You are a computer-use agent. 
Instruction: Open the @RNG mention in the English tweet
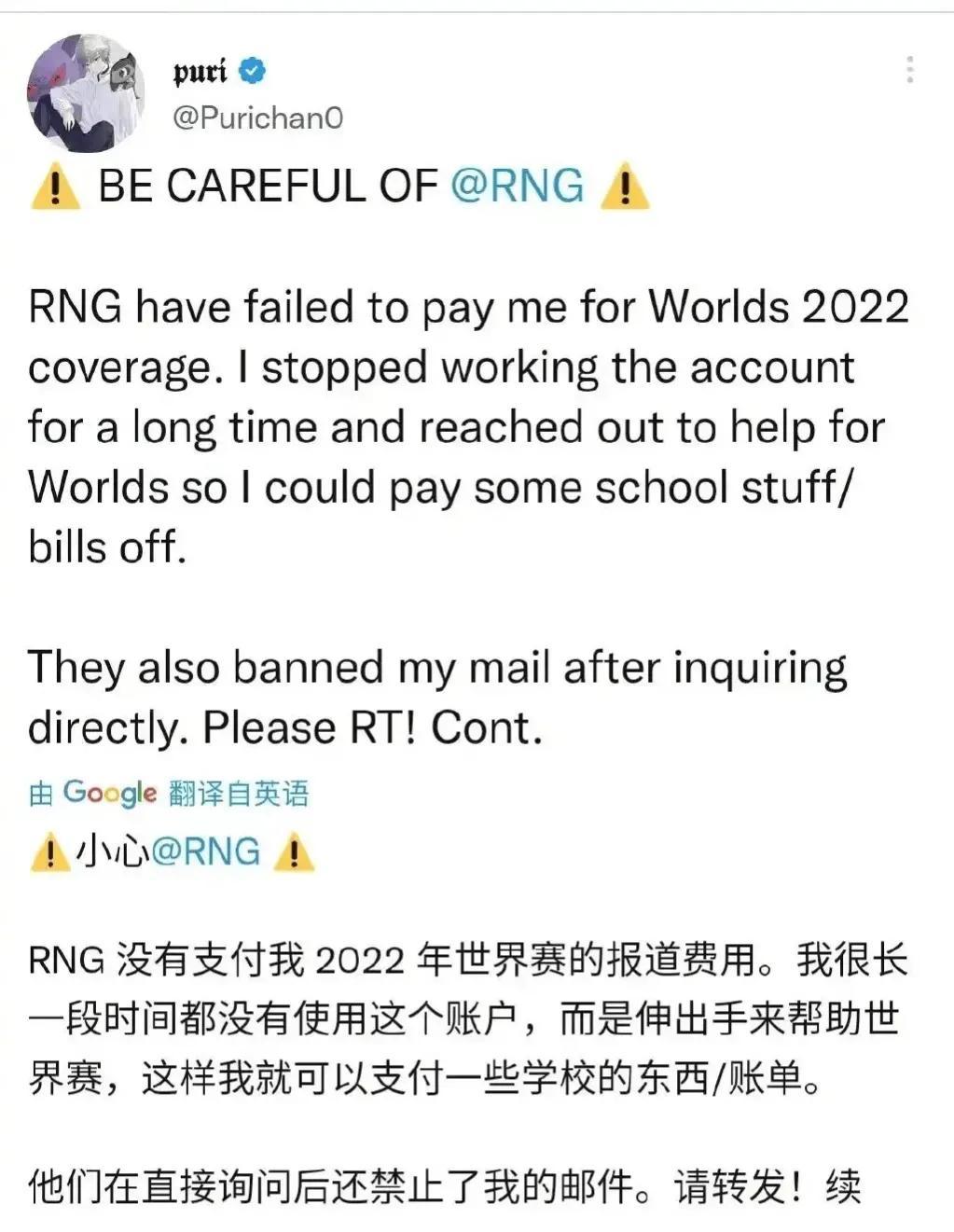tap(517, 186)
